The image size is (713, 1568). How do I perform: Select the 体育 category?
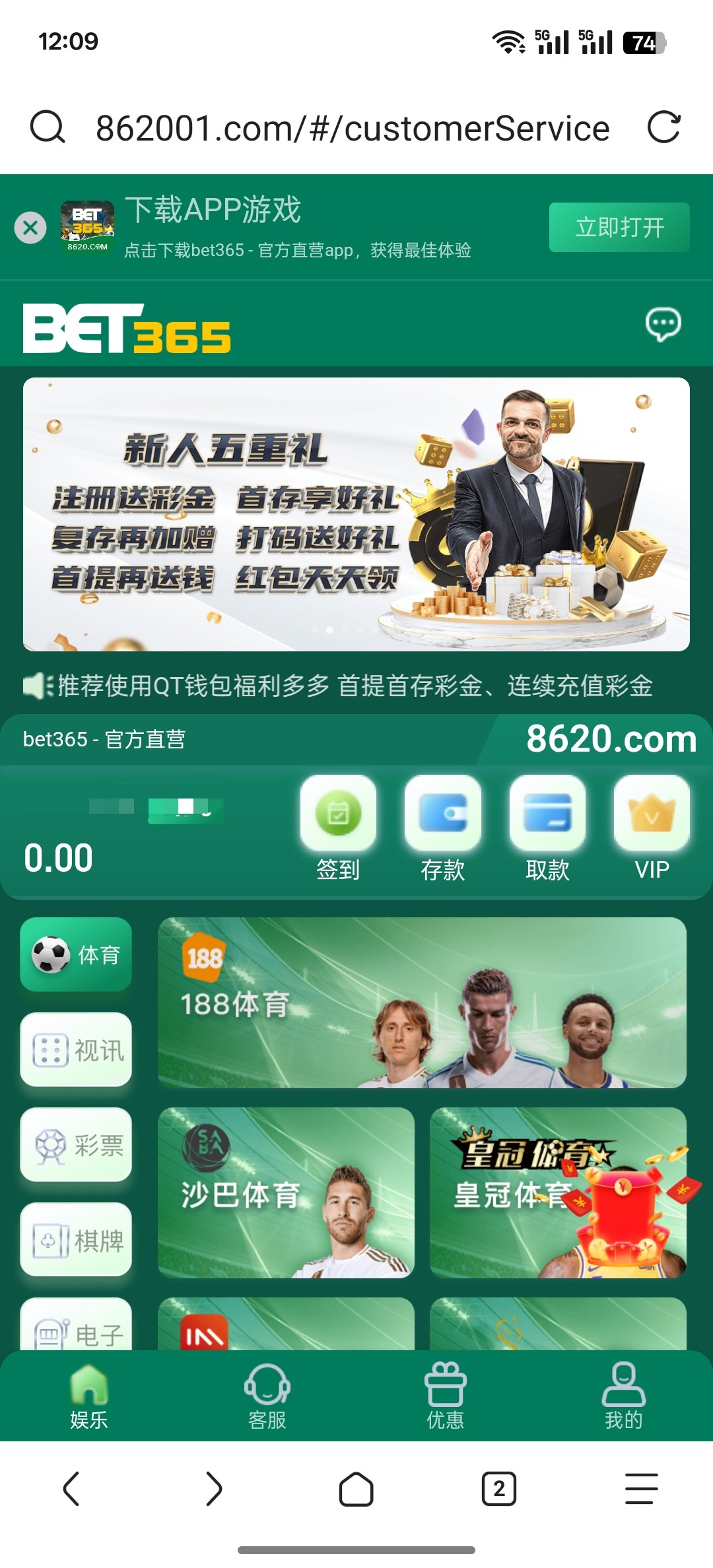pyautogui.click(x=76, y=954)
